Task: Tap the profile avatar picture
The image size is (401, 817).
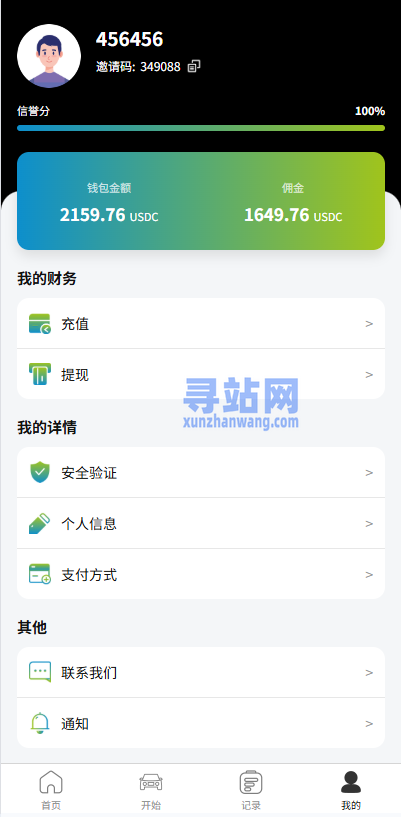Action: (49, 56)
